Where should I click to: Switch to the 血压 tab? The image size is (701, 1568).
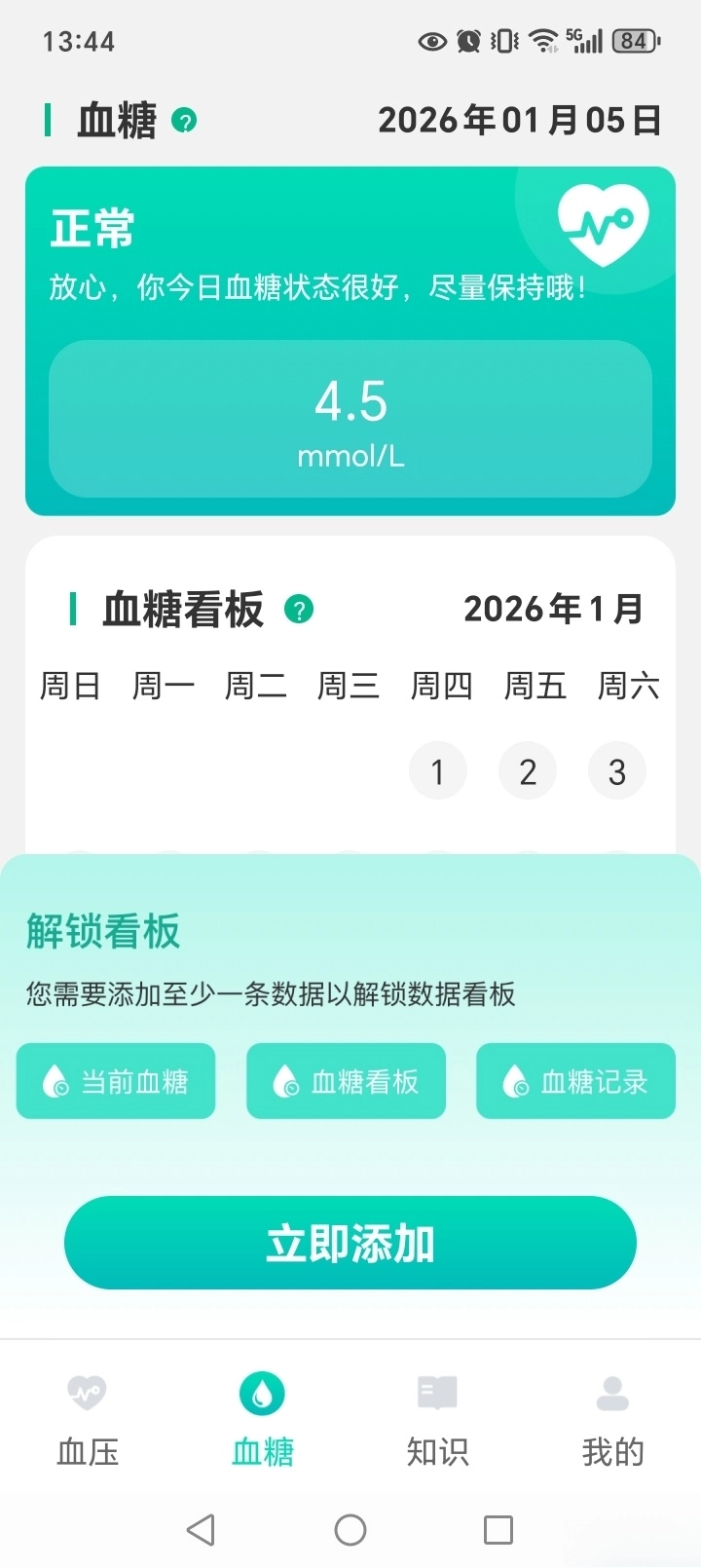pos(88,1420)
